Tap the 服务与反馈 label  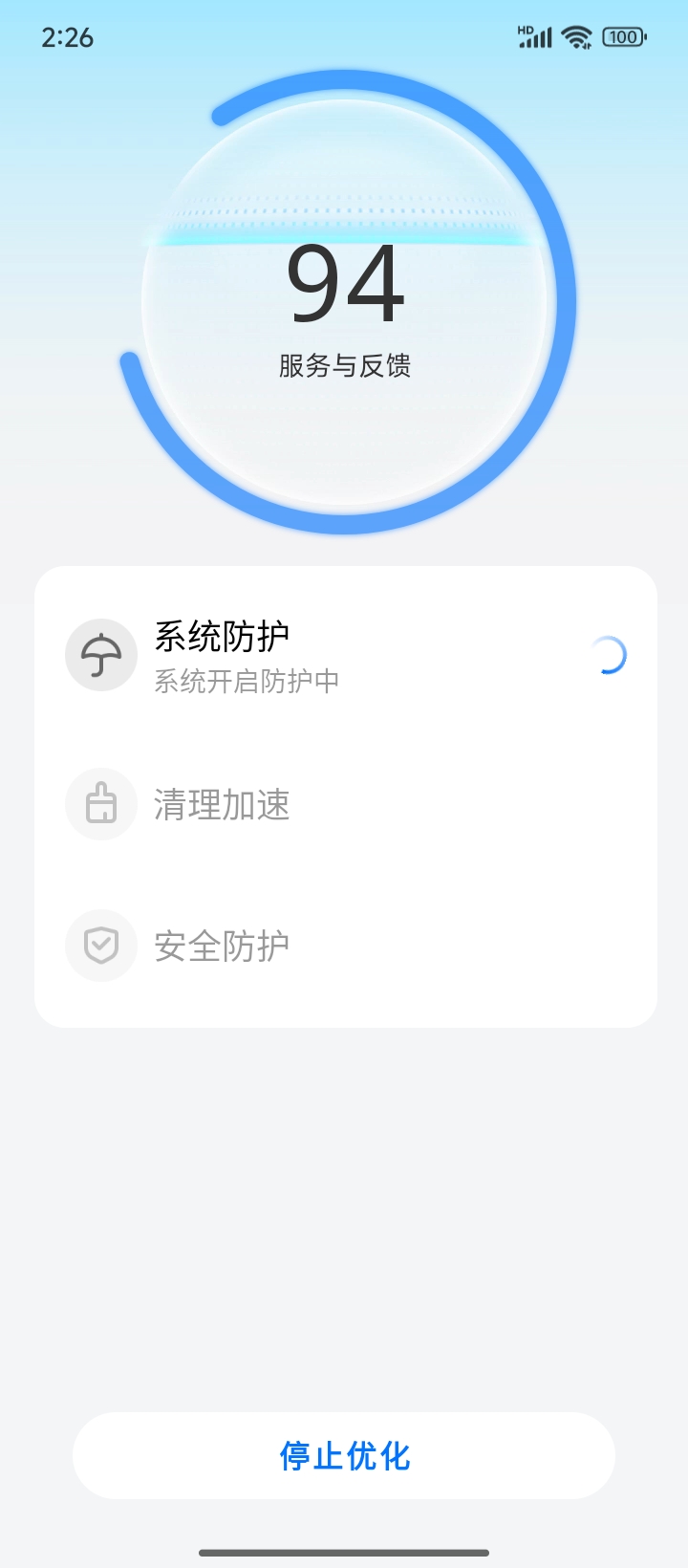[344, 366]
